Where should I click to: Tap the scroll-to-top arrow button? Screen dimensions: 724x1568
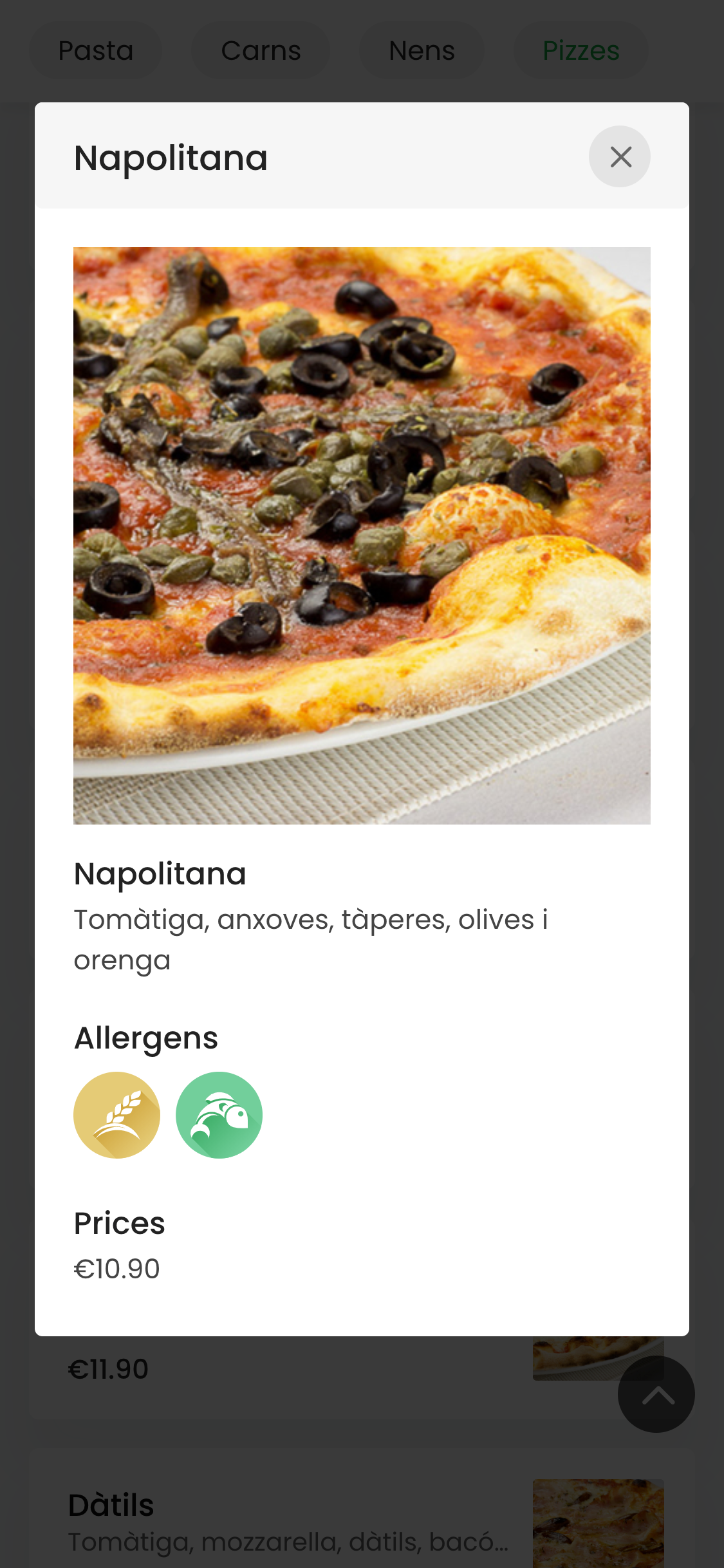[x=656, y=1394]
